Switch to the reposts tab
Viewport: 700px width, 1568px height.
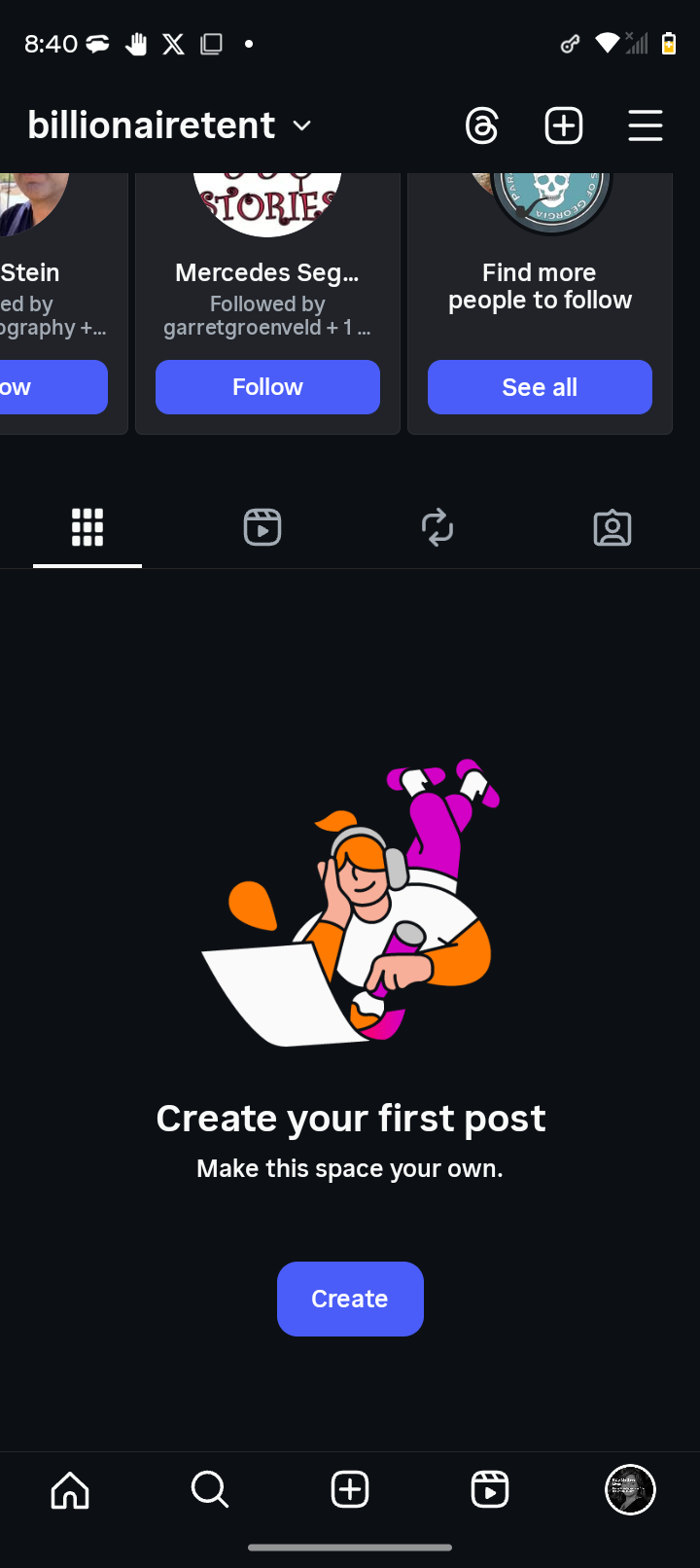pyautogui.click(x=437, y=527)
